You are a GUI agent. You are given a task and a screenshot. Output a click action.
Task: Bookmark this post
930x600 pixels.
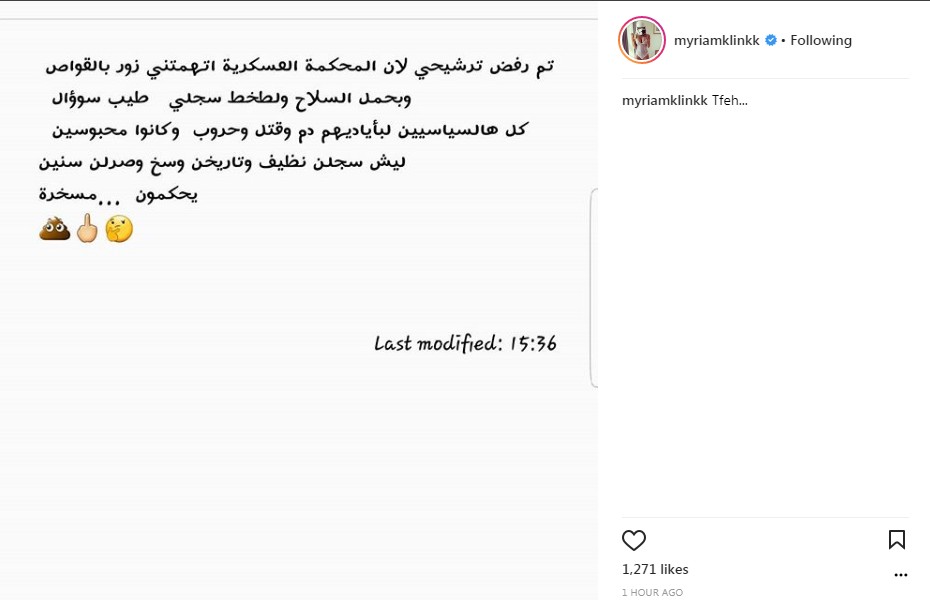pyautogui.click(x=897, y=540)
